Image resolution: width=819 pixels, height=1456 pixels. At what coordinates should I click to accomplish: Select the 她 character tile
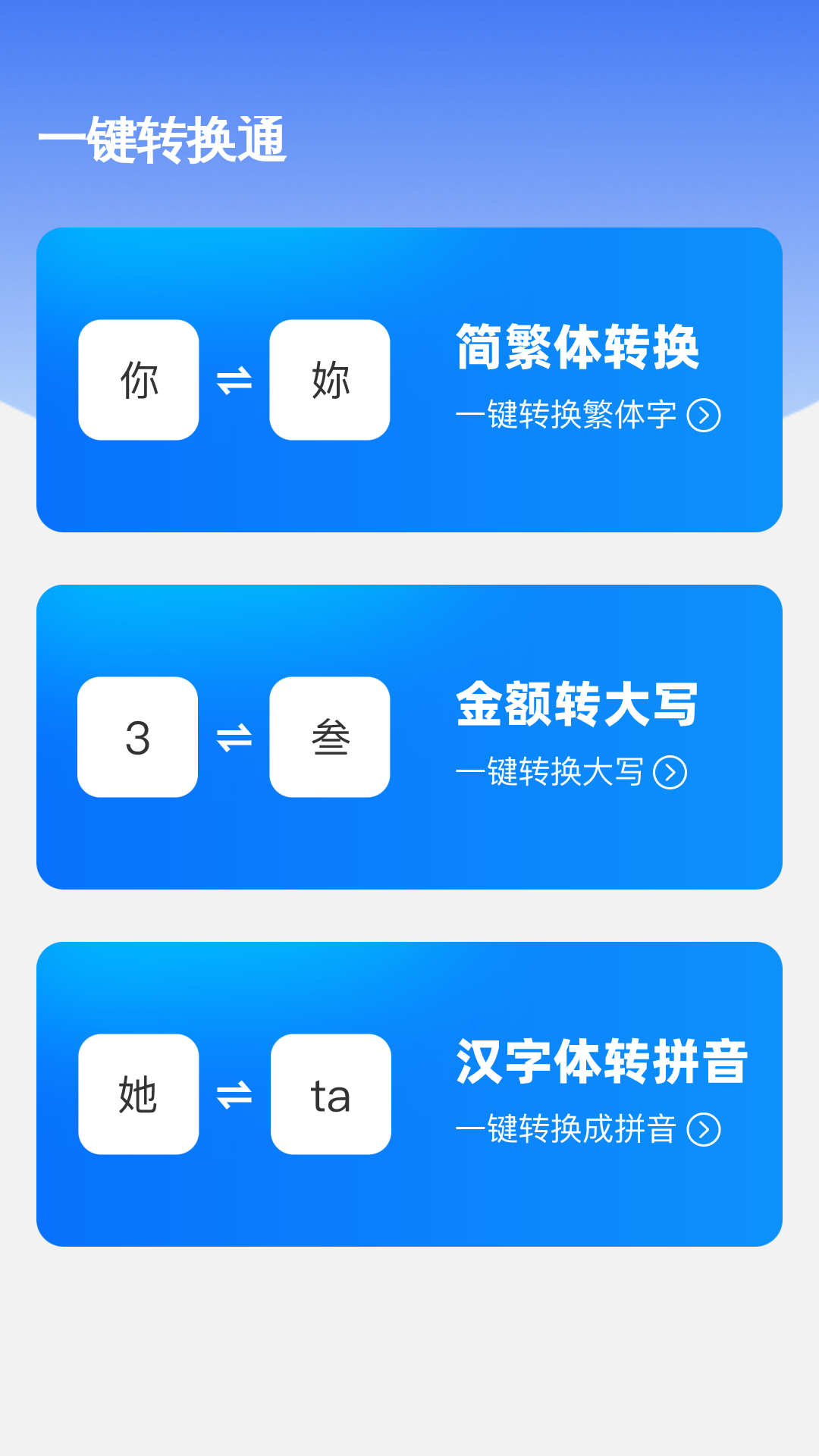(140, 1094)
